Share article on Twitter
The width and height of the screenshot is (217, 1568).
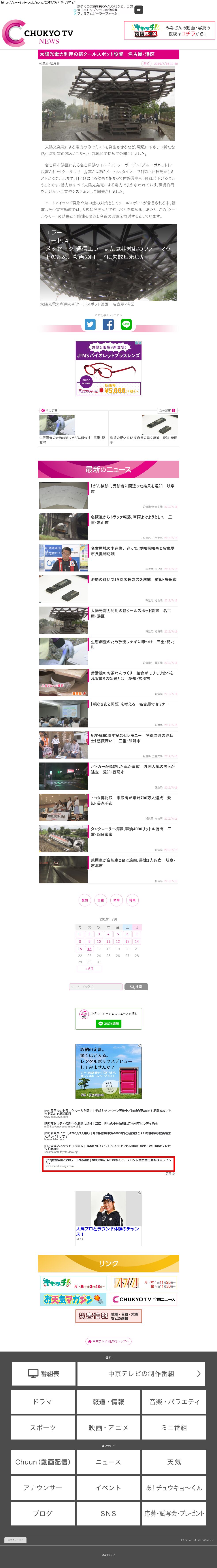click(90, 324)
